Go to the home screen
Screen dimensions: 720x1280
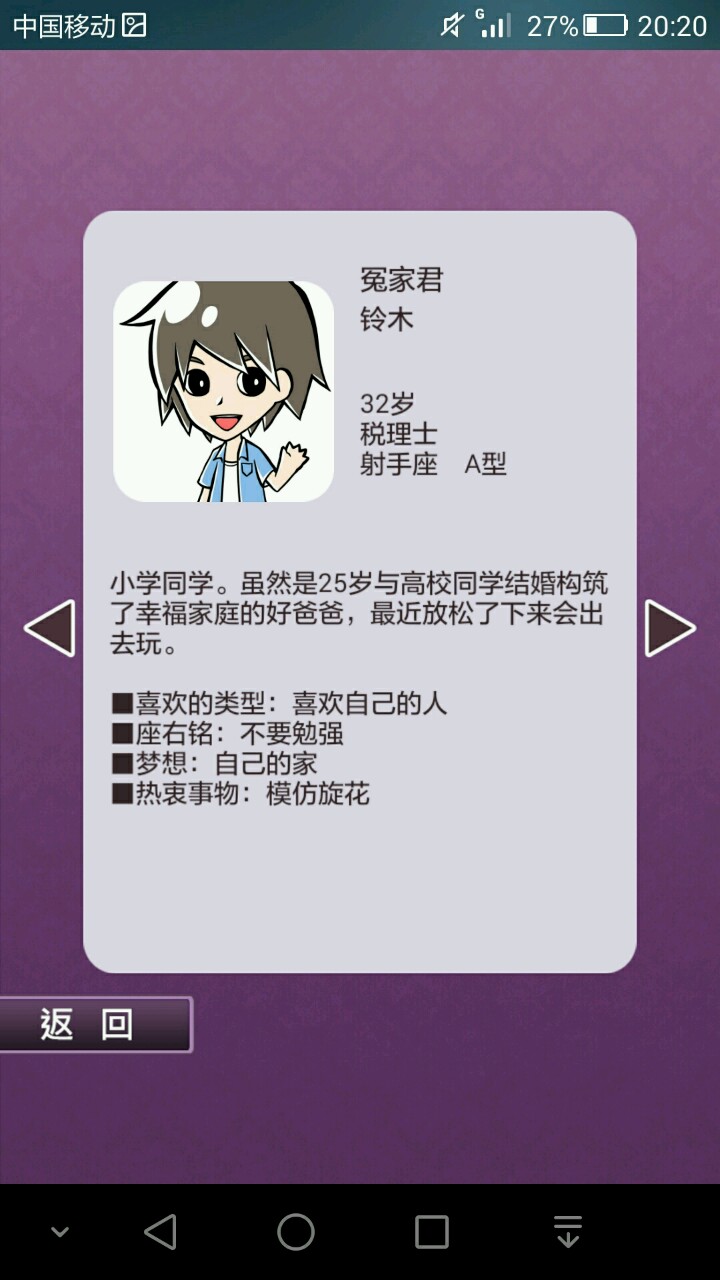[x=296, y=1232]
